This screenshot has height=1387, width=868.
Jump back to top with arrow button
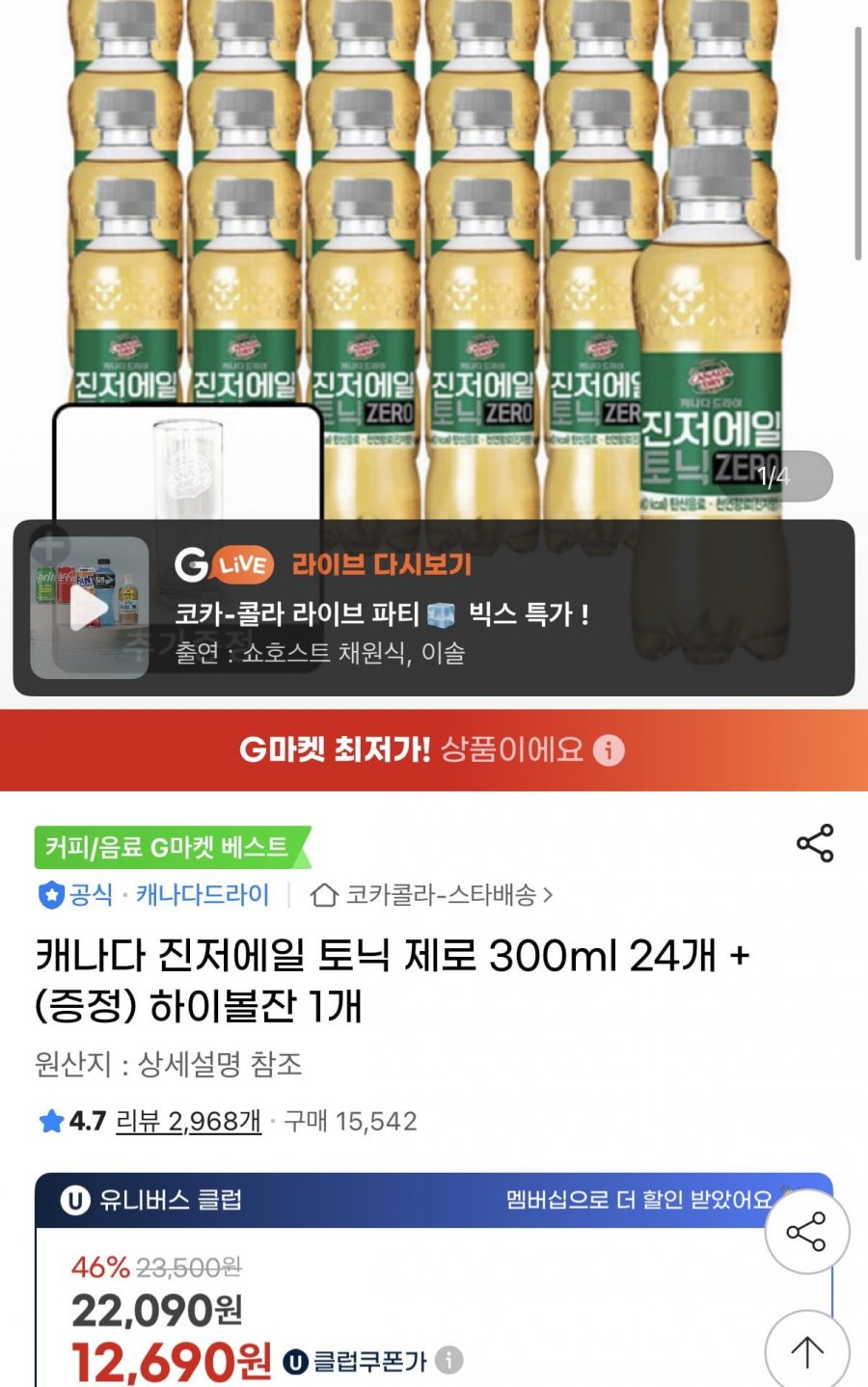[x=806, y=1351]
